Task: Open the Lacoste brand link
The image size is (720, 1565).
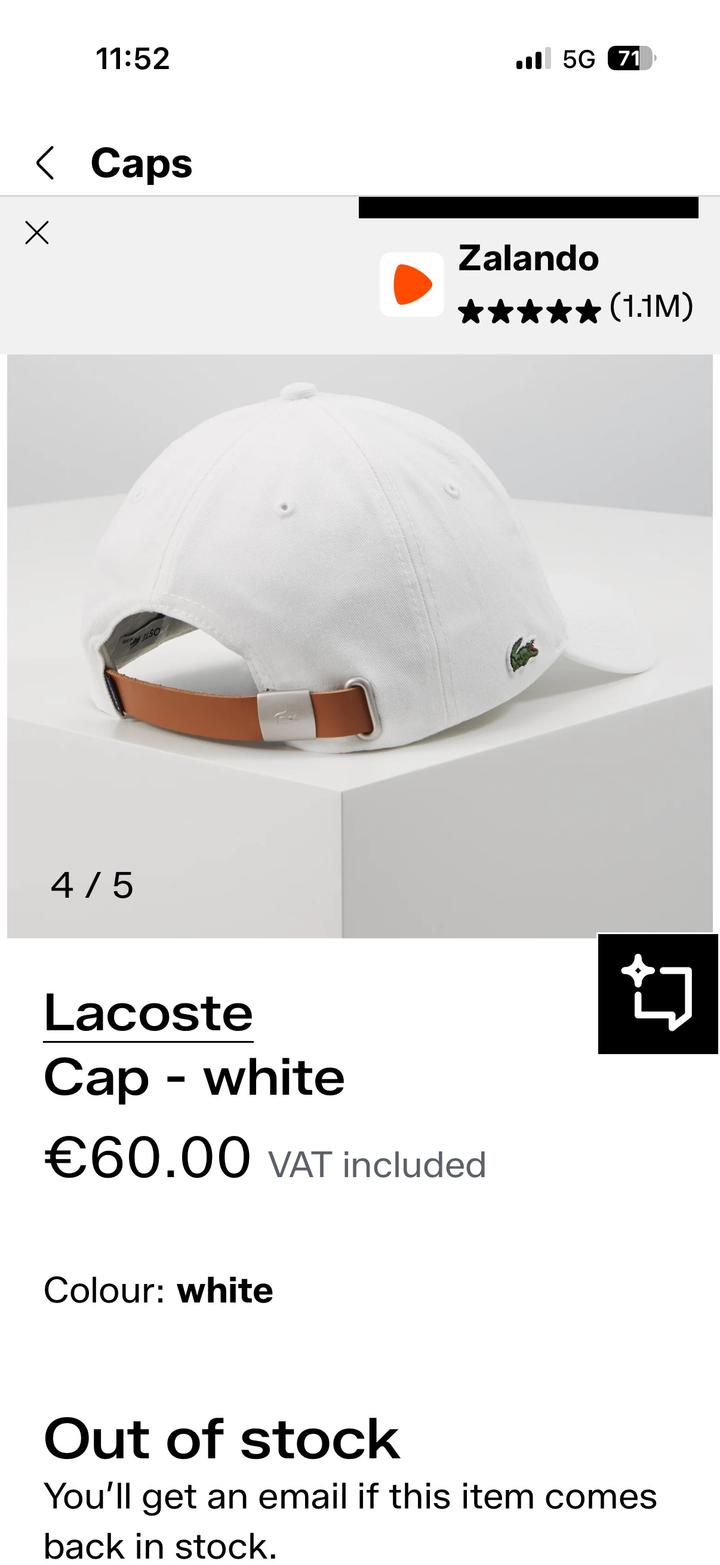Action: click(x=148, y=1013)
